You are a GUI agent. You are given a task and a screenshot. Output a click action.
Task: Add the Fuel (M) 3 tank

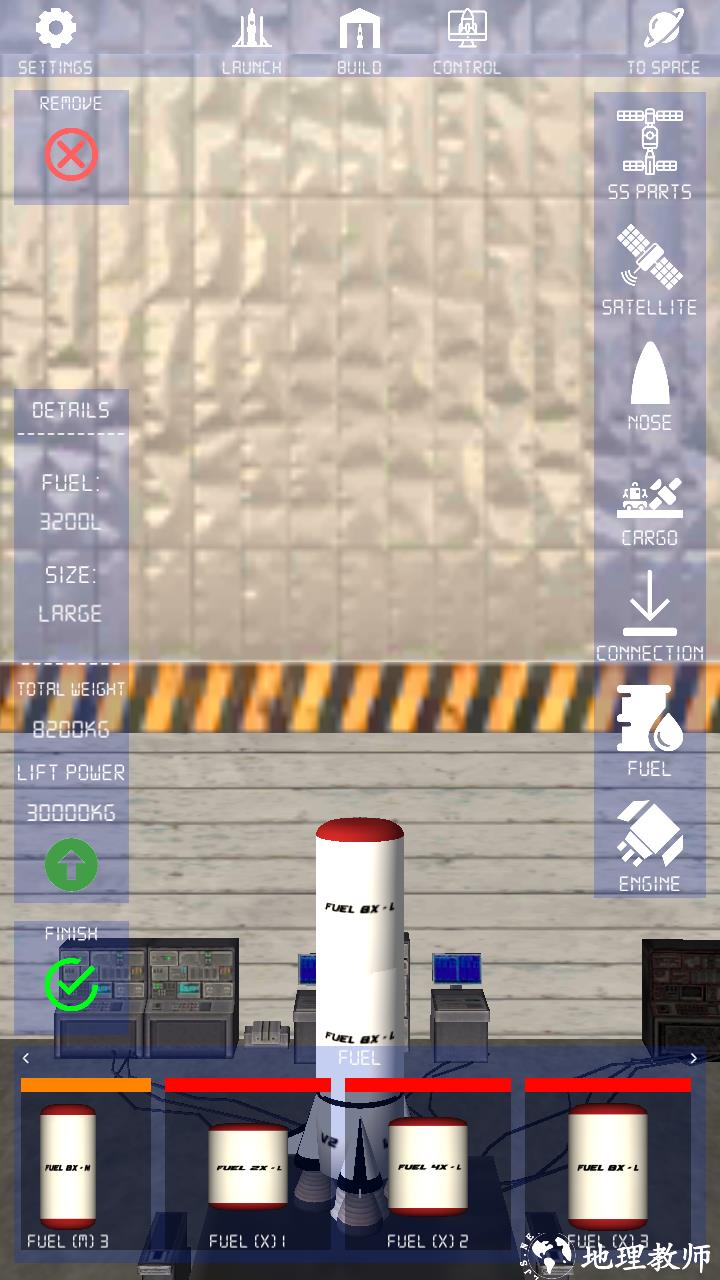pos(68,1166)
